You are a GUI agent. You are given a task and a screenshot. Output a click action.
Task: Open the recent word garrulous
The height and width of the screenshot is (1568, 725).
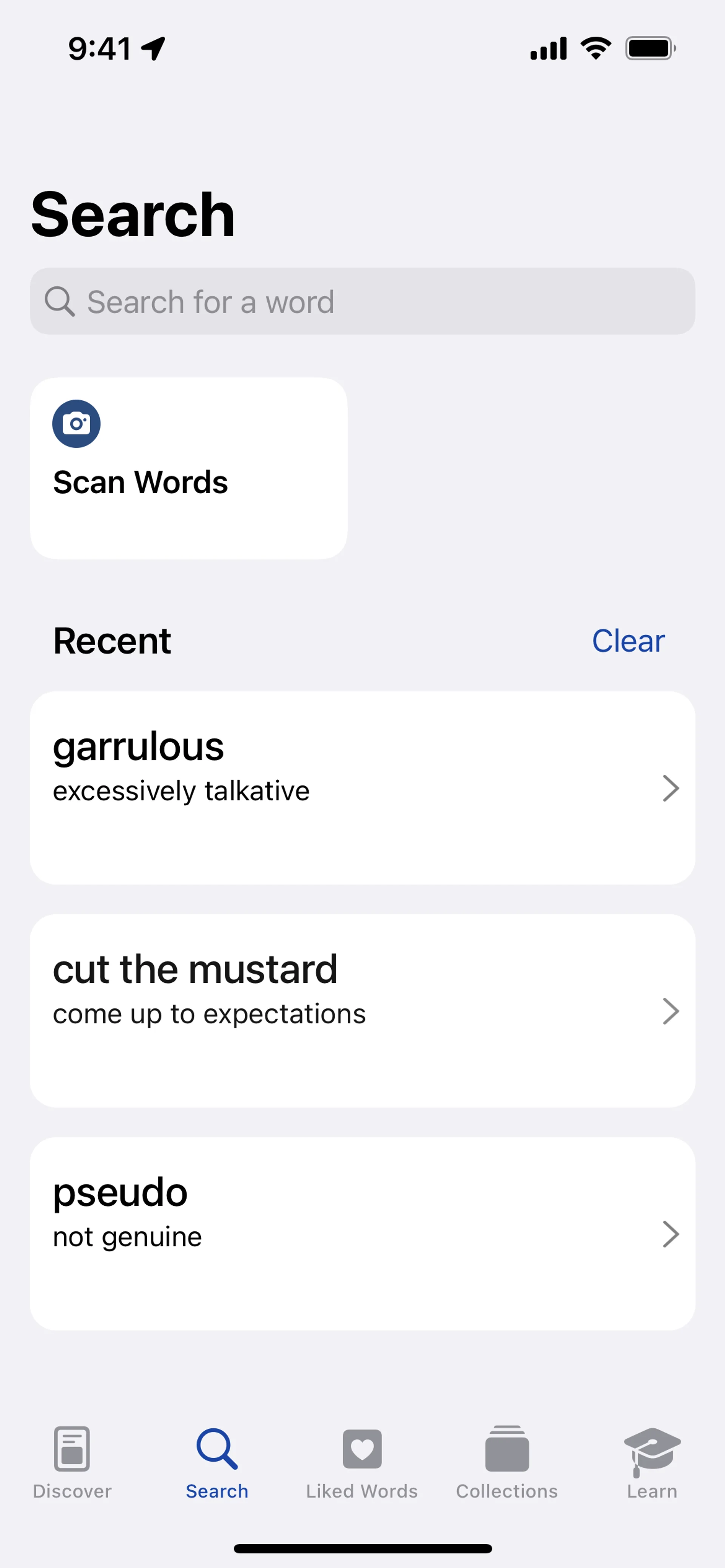coord(362,787)
